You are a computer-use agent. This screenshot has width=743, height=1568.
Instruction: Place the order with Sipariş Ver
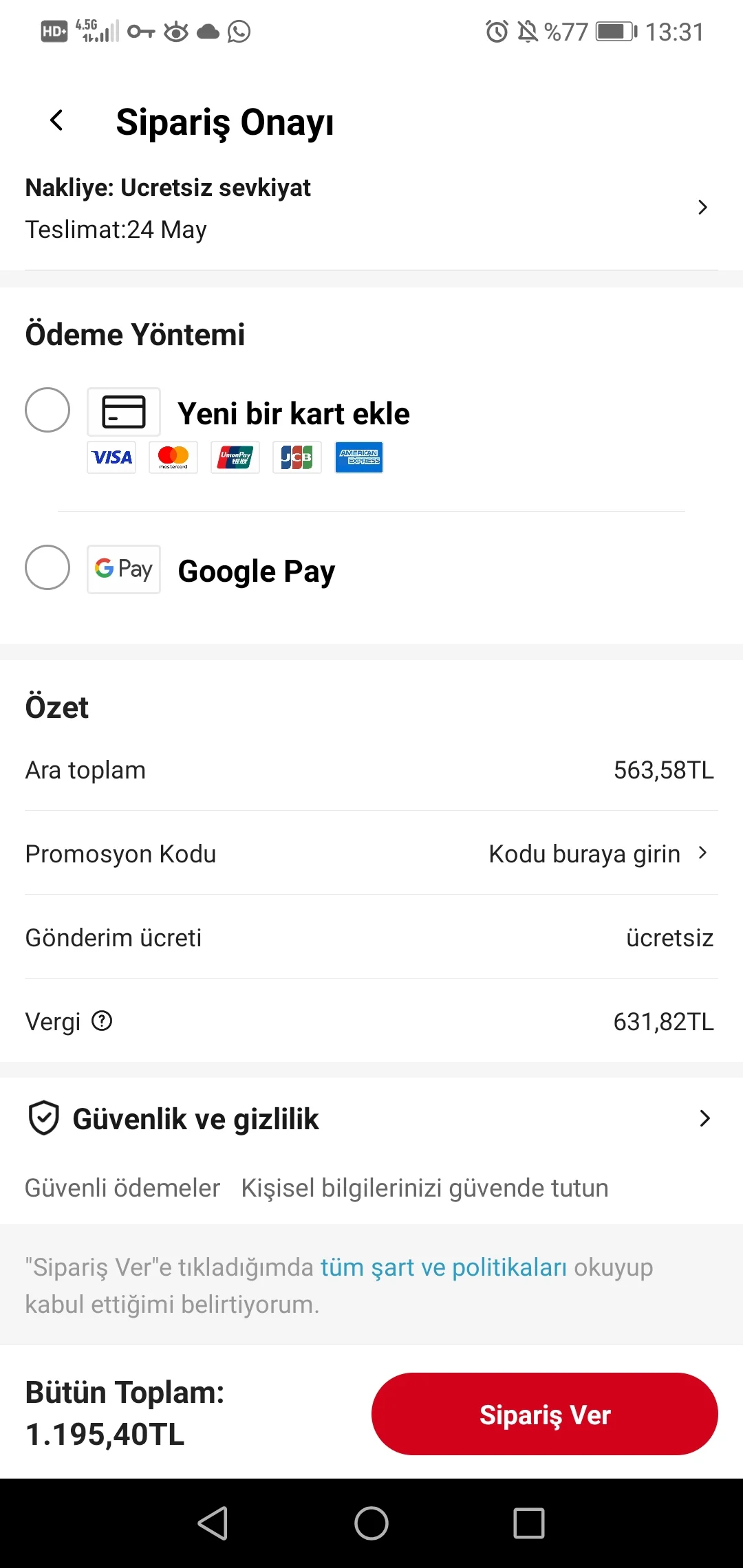tap(544, 1414)
